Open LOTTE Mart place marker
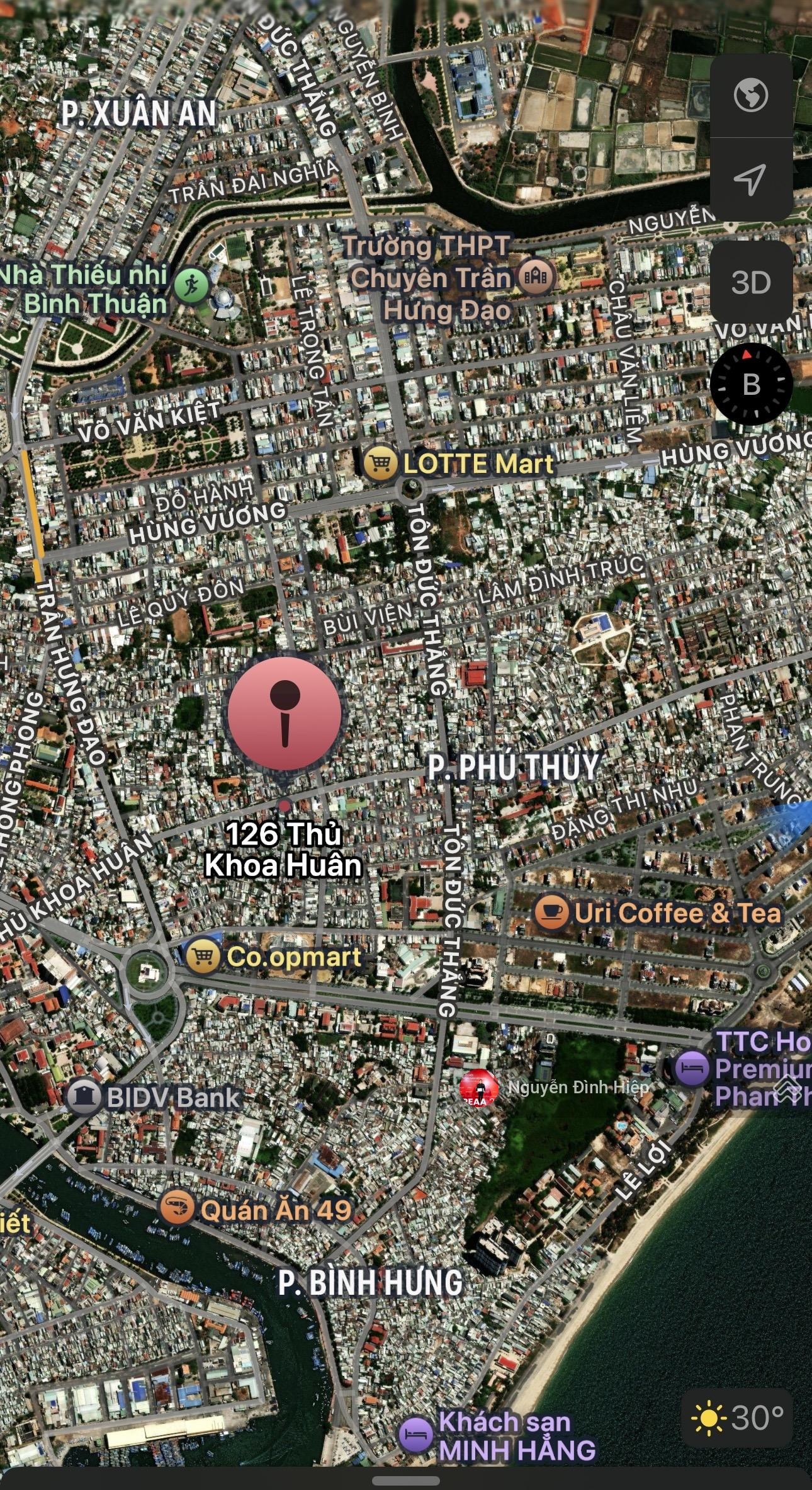812x1490 pixels. tap(380, 463)
